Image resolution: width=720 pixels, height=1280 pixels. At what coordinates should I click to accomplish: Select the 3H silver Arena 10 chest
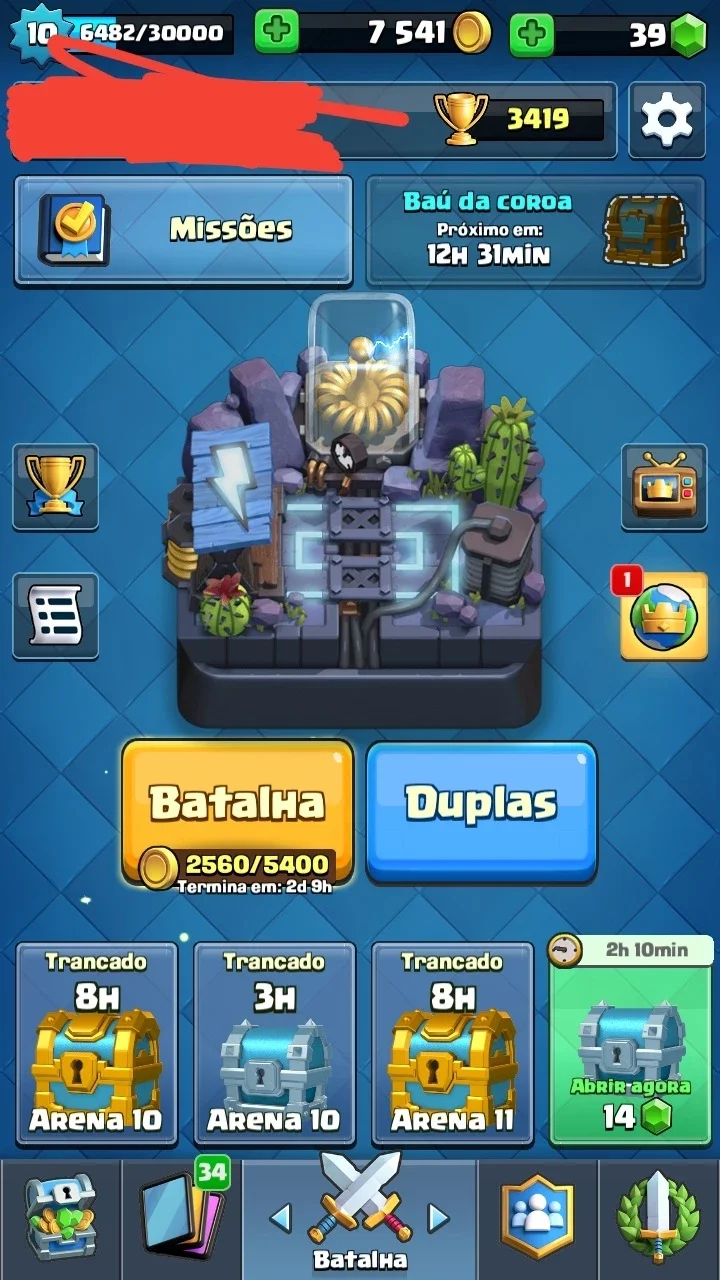[x=274, y=1043]
